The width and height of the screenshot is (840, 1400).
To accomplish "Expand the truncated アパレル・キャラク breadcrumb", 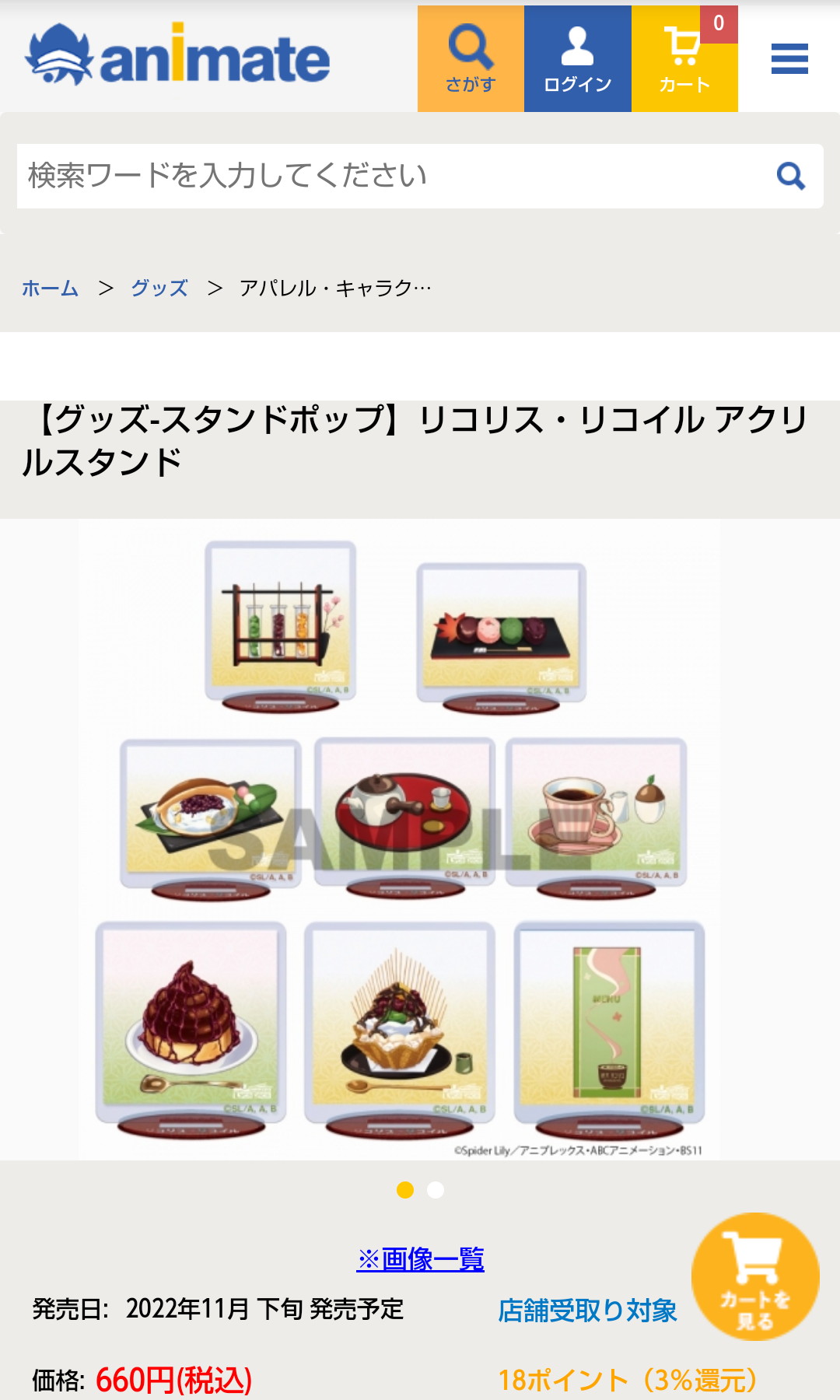I will pos(334,288).
